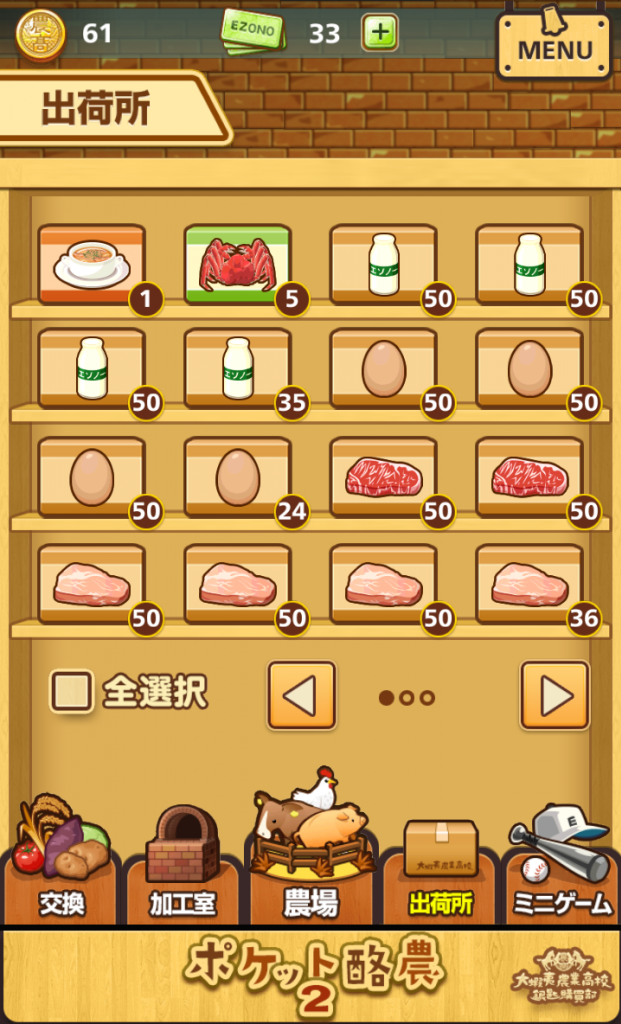The height and width of the screenshot is (1024, 621).
Task: Switch to the ミニゲーム tab
Action: (562, 870)
